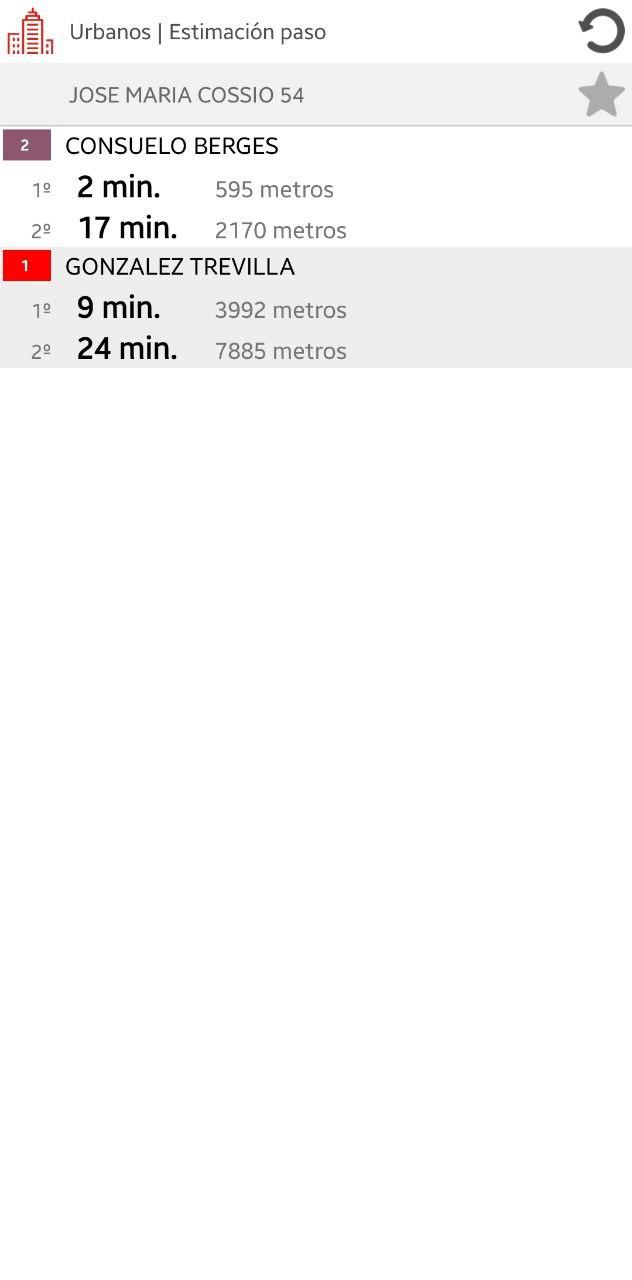
Task: Open line 2 Consuelo Berges
Action: point(316,146)
